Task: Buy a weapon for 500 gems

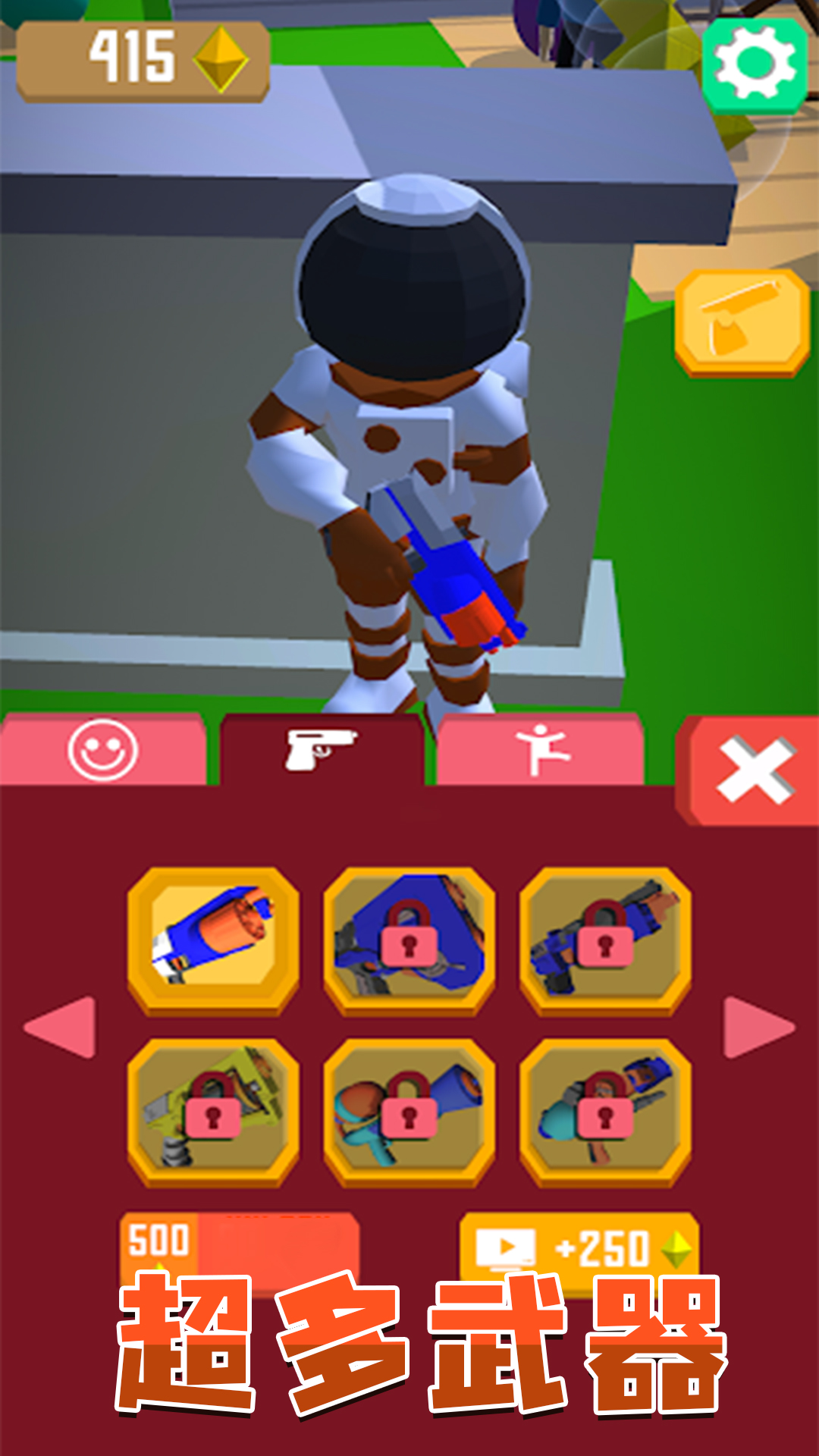Action: click(x=239, y=1244)
